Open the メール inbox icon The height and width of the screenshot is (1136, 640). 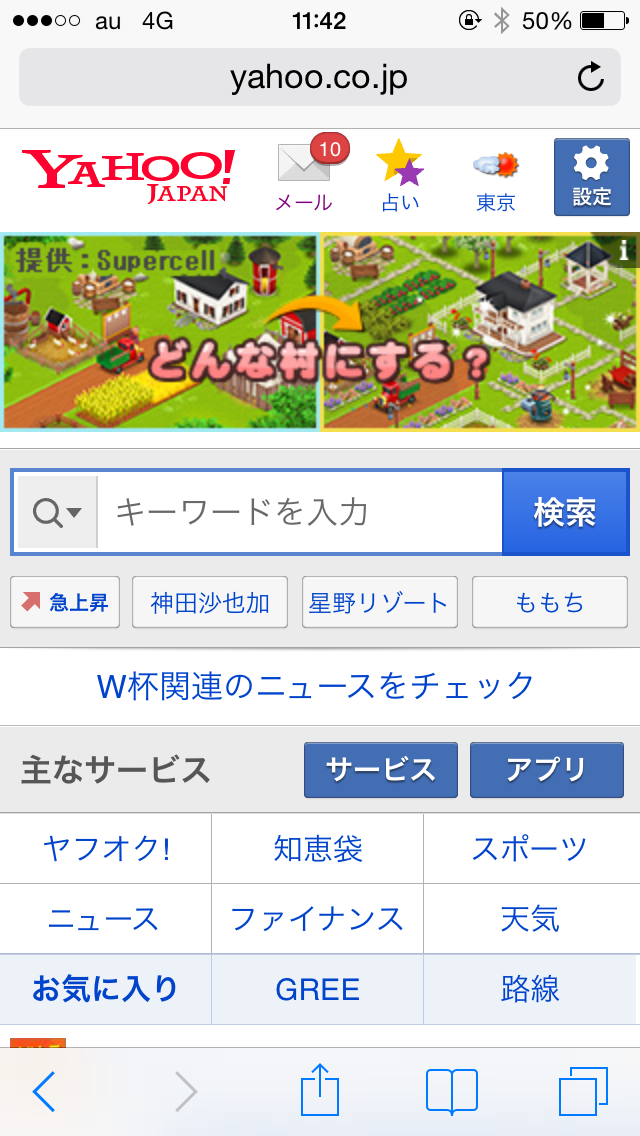pos(304,174)
